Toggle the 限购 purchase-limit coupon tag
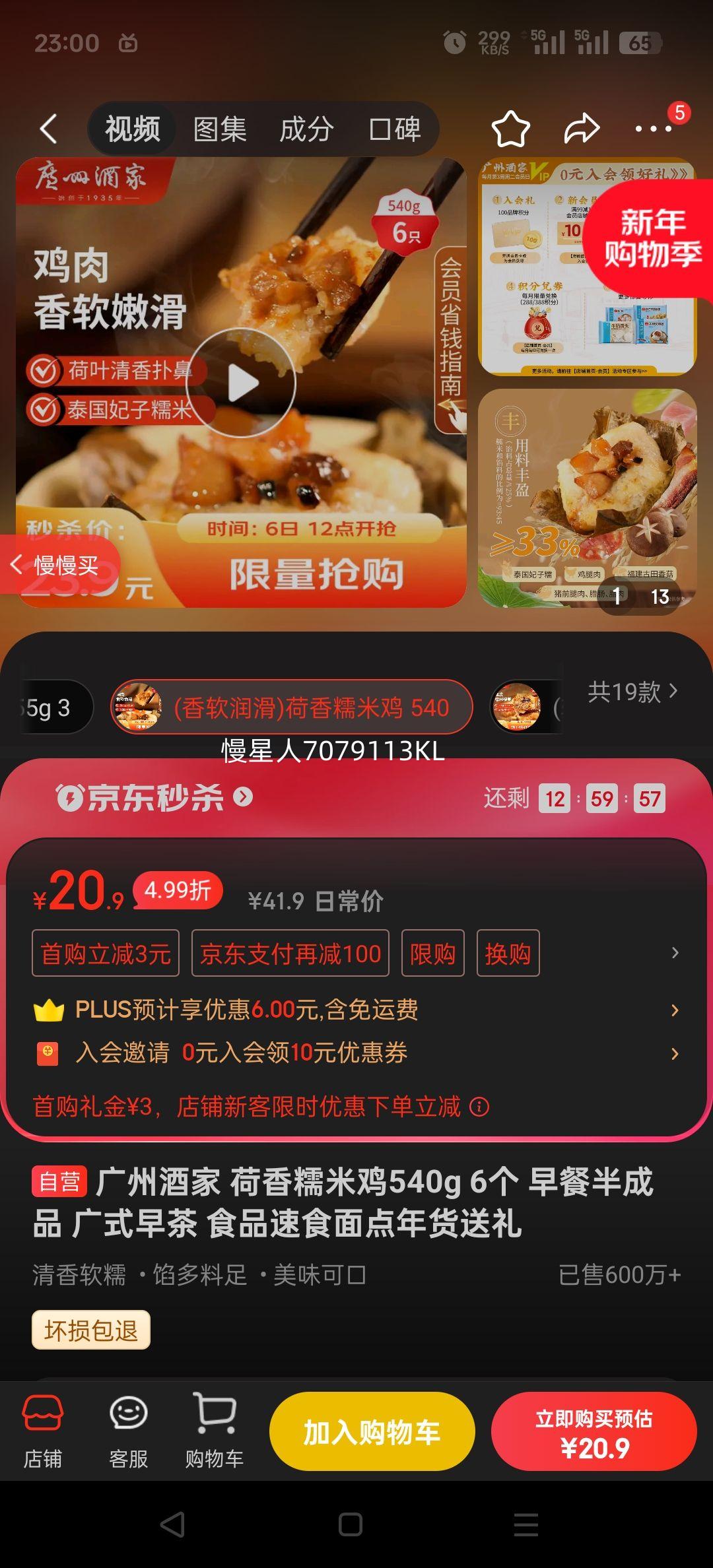The height and width of the screenshot is (1568, 713). point(432,953)
